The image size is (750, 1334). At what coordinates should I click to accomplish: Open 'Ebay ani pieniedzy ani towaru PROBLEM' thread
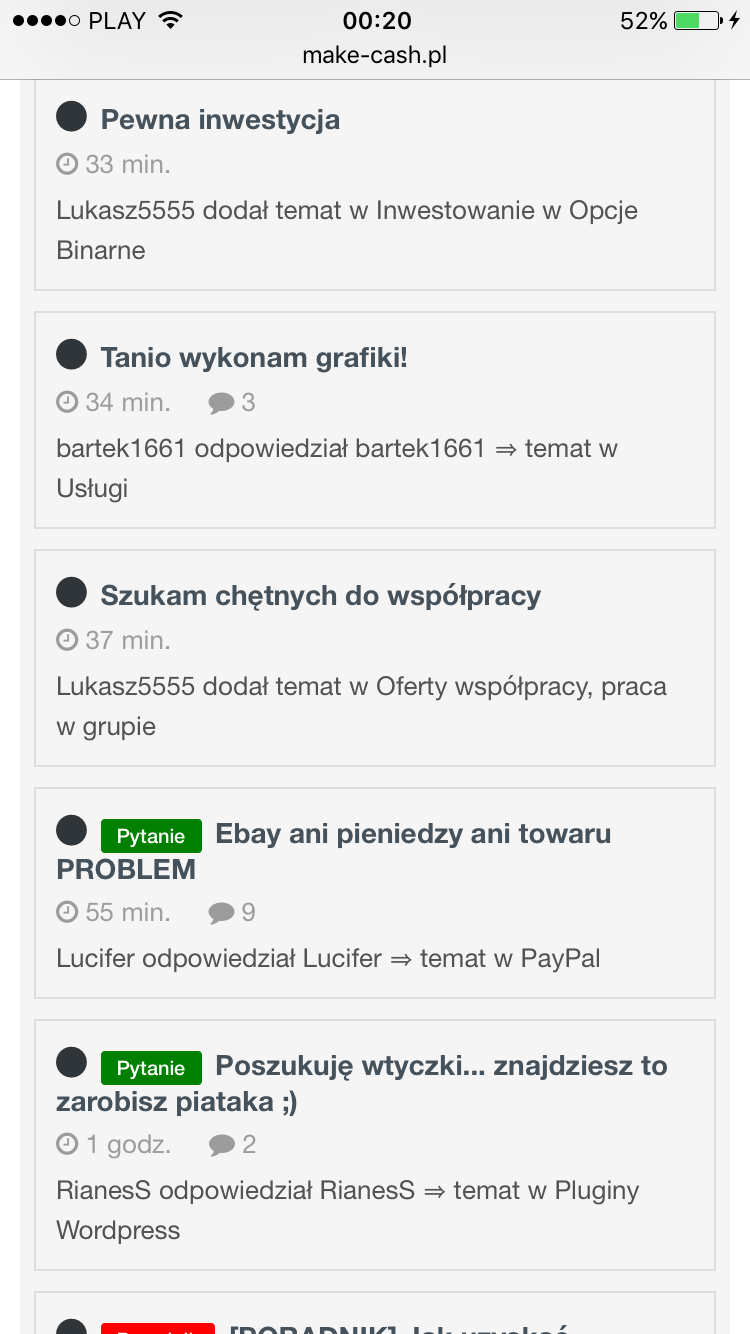pyautogui.click(x=413, y=834)
